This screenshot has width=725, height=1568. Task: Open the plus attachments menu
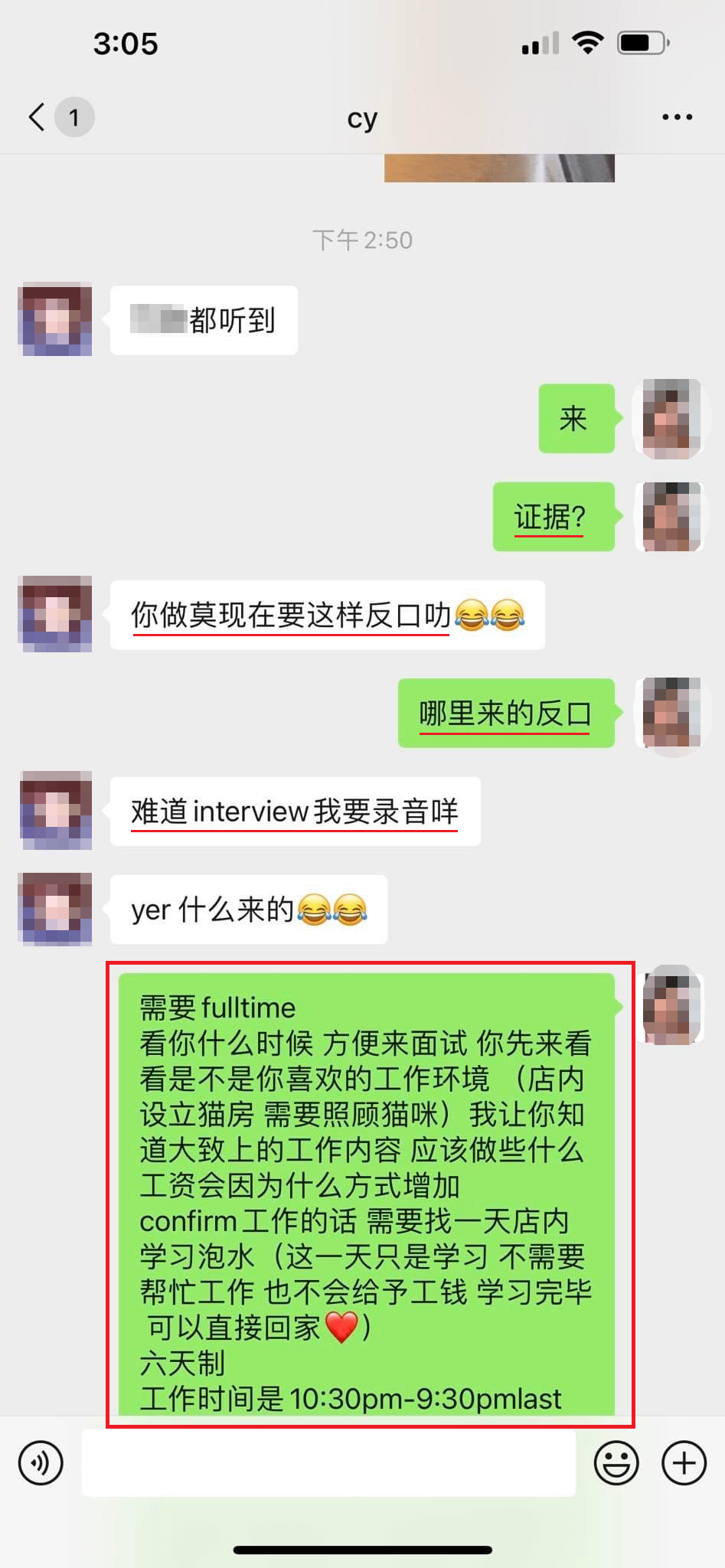[684, 1463]
